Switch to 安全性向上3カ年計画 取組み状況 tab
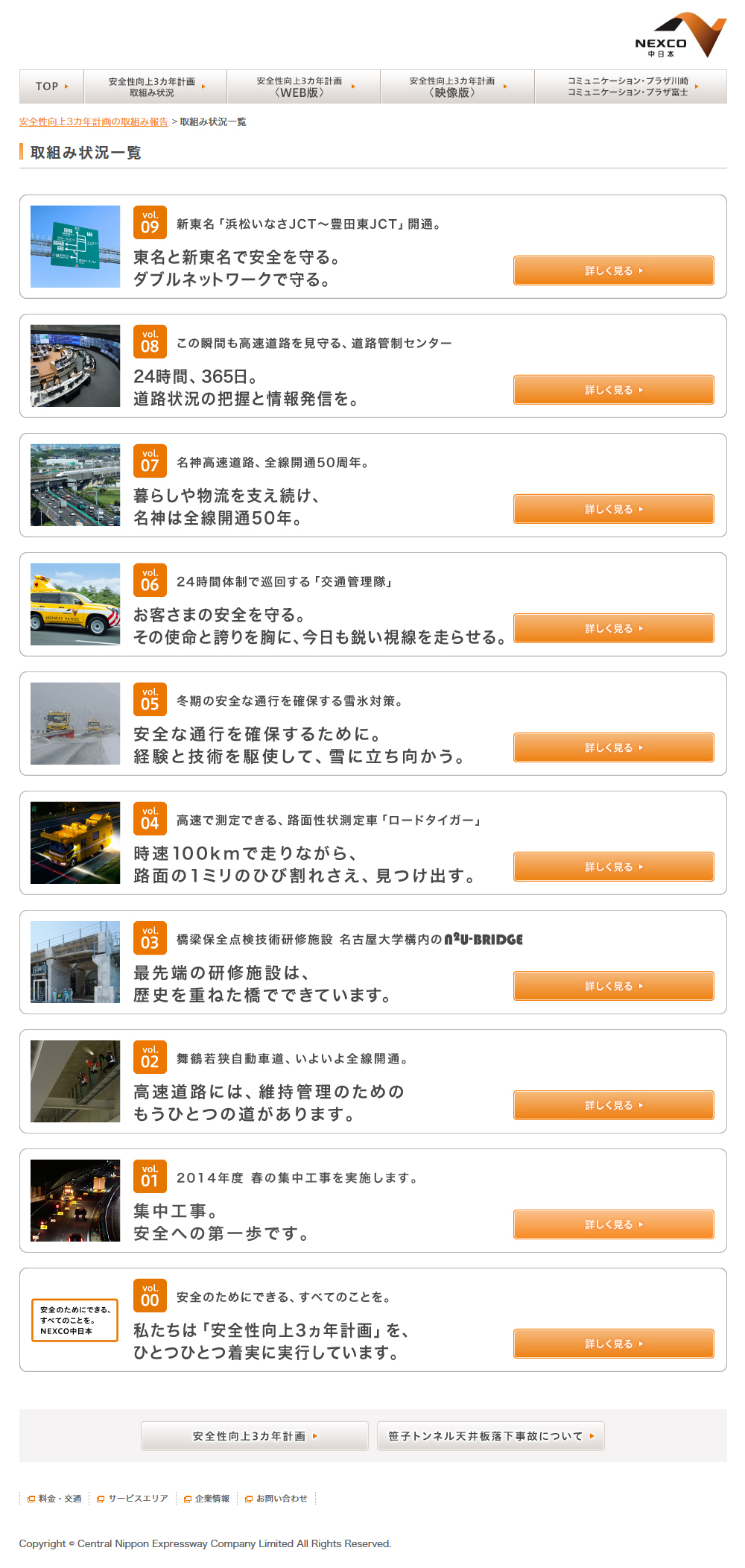 pyautogui.click(x=155, y=86)
